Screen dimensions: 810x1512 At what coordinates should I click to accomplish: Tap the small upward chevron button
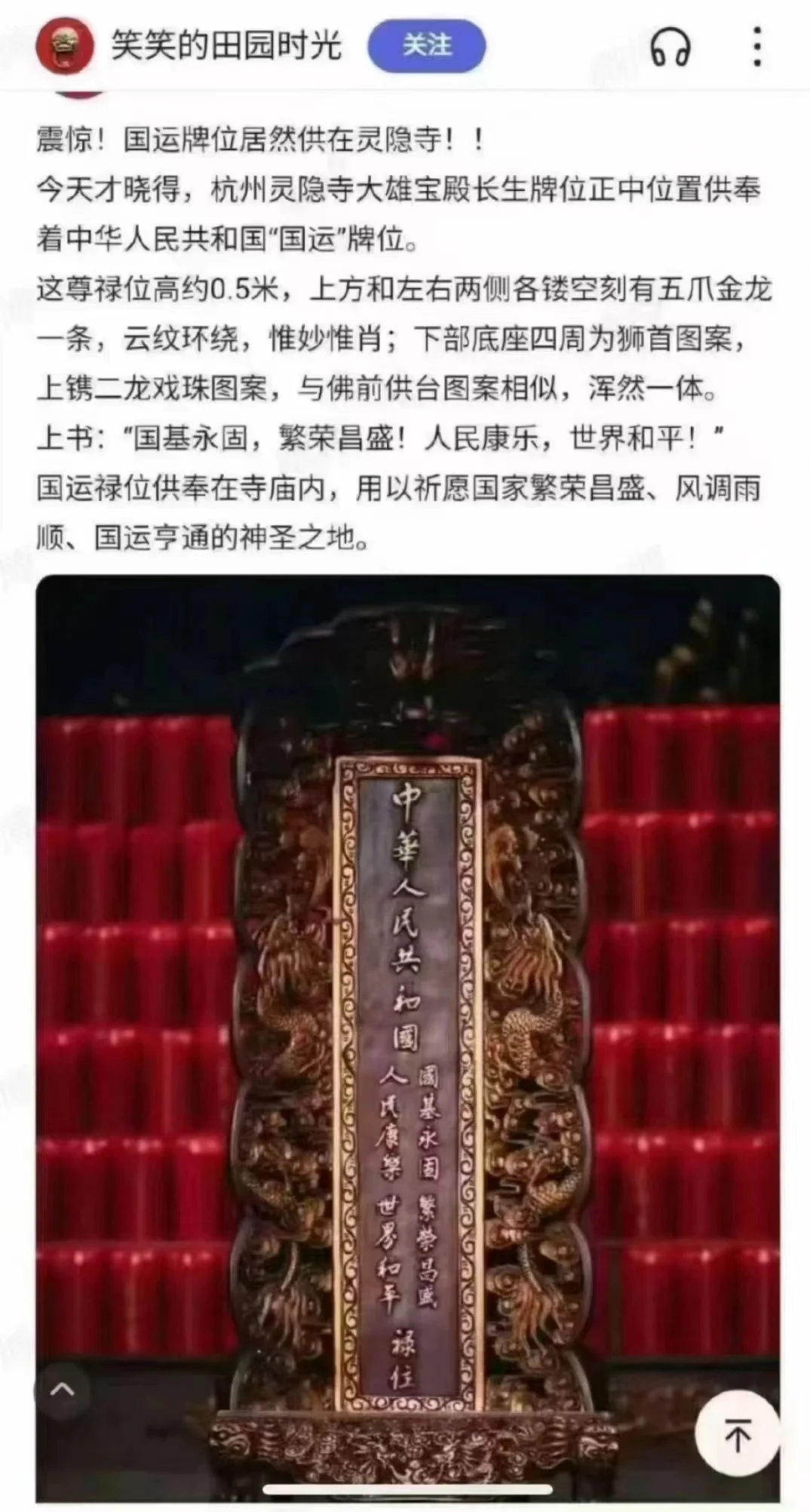point(63,1389)
